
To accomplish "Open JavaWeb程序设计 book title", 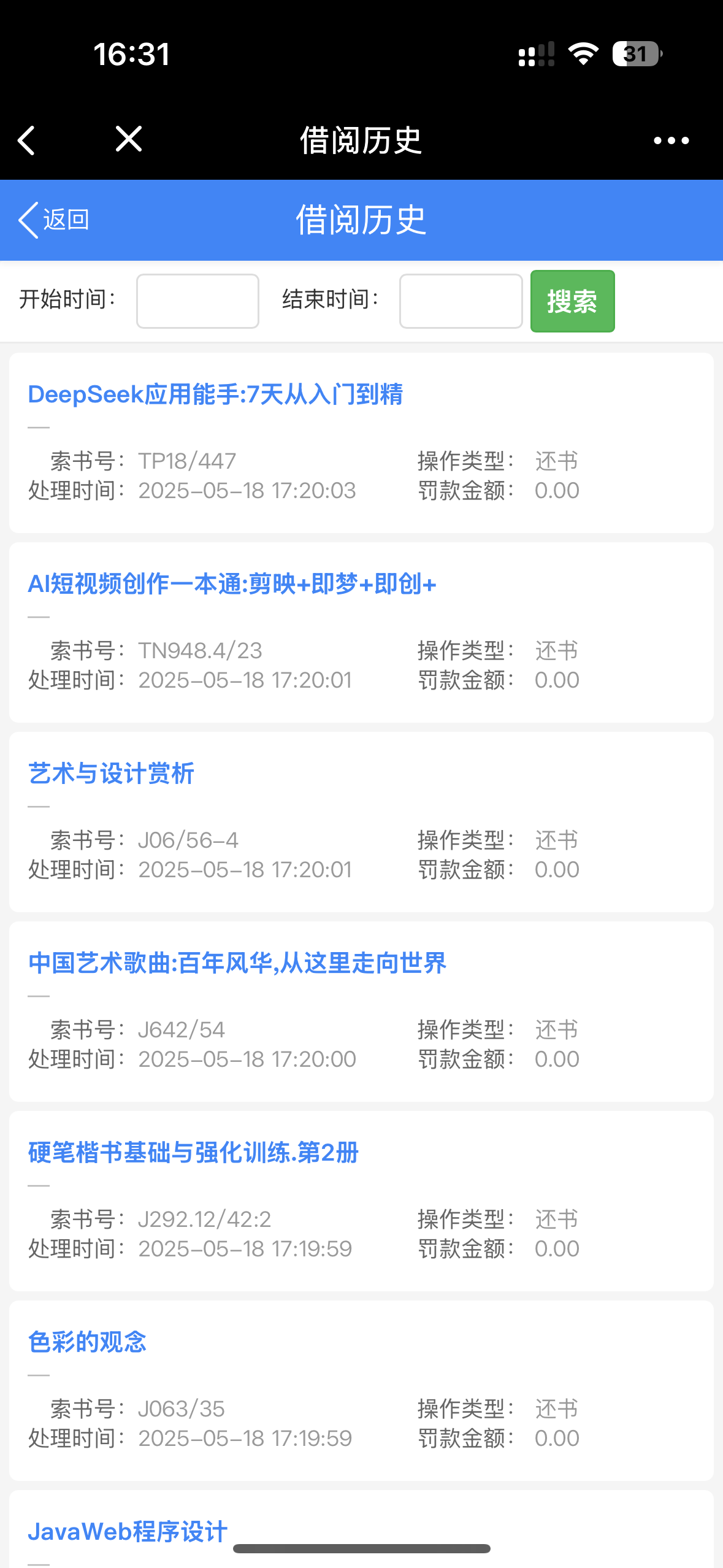I will [x=128, y=1531].
